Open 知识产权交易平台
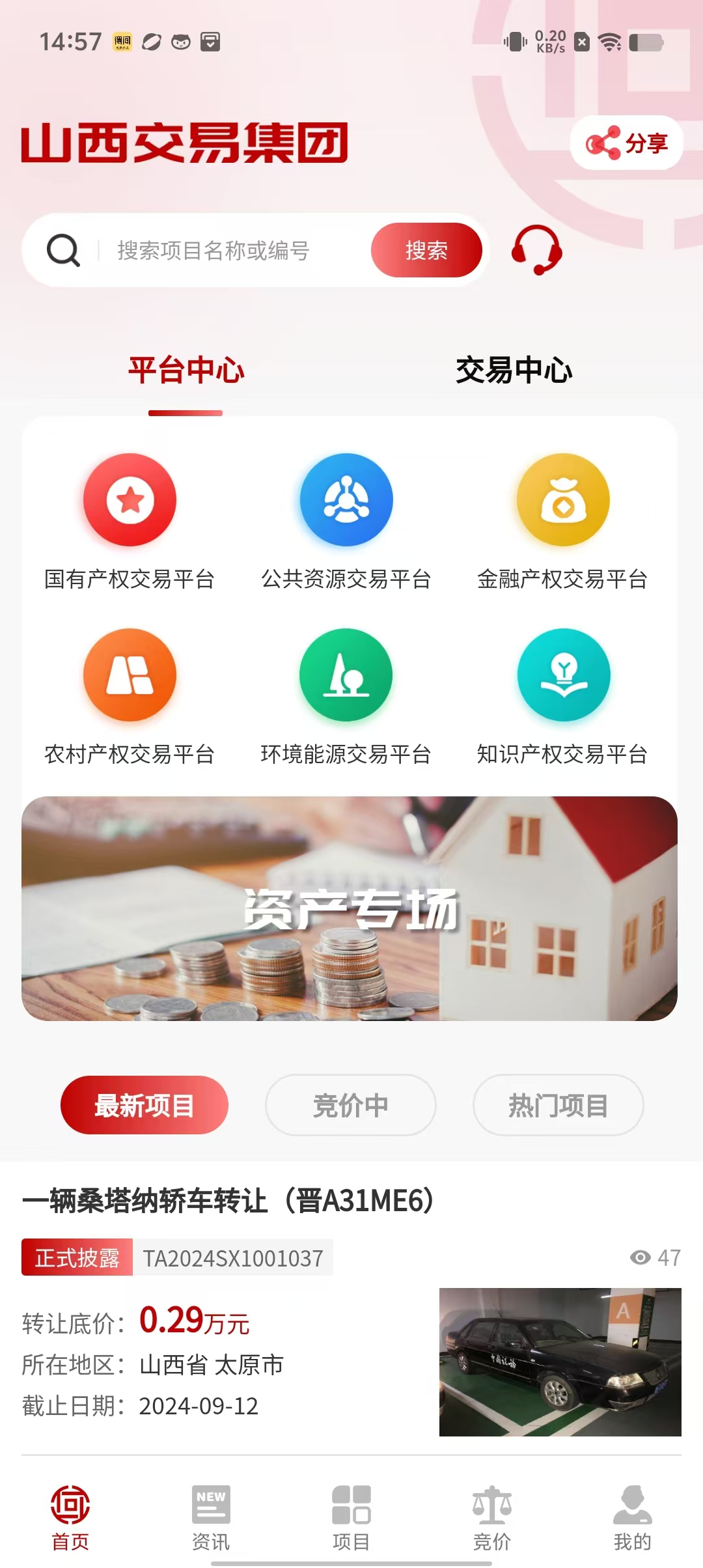This screenshot has height=1568, width=703. coord(563,696)
